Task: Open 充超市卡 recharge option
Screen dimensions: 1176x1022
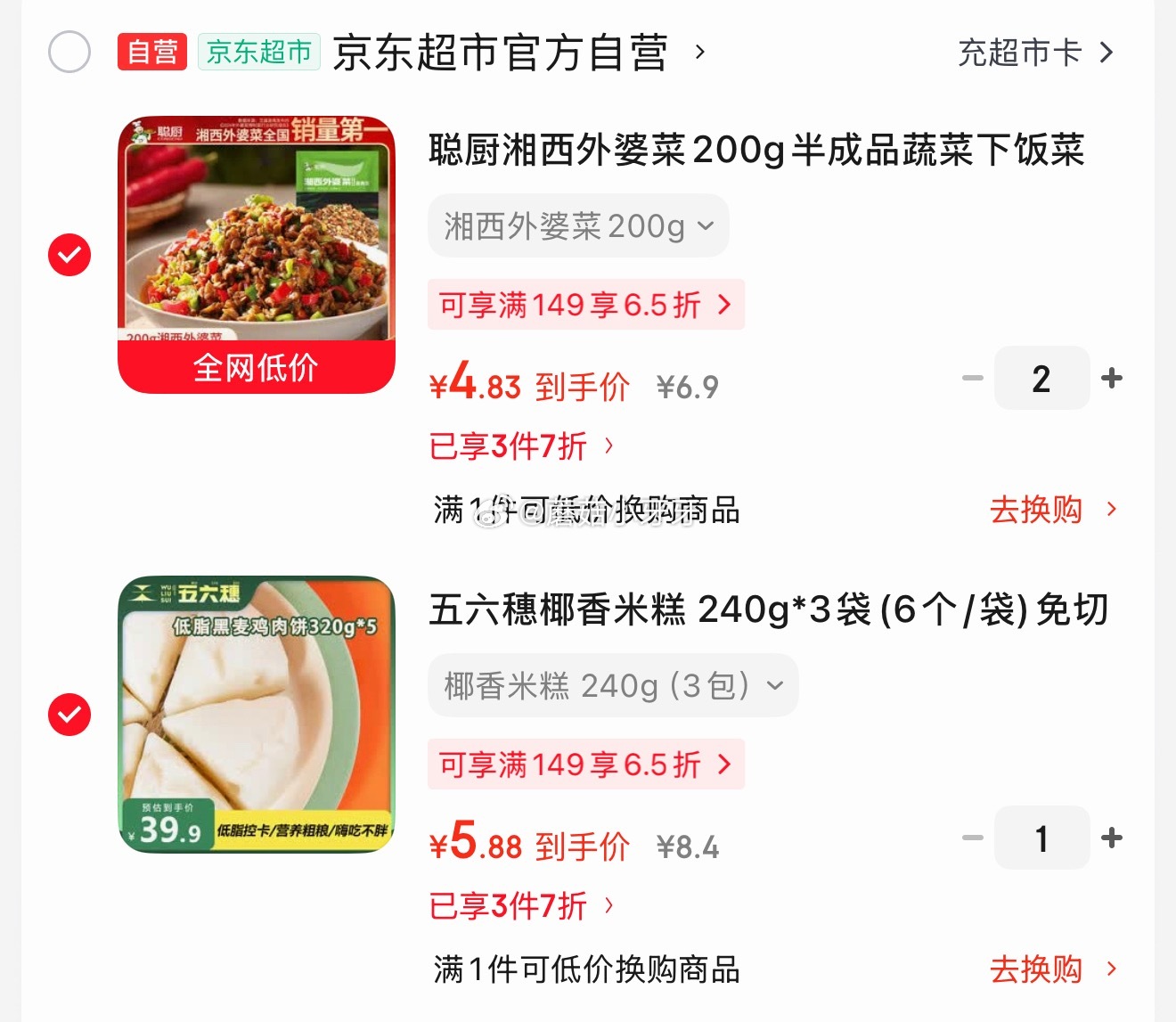Action: (1035, 53)
